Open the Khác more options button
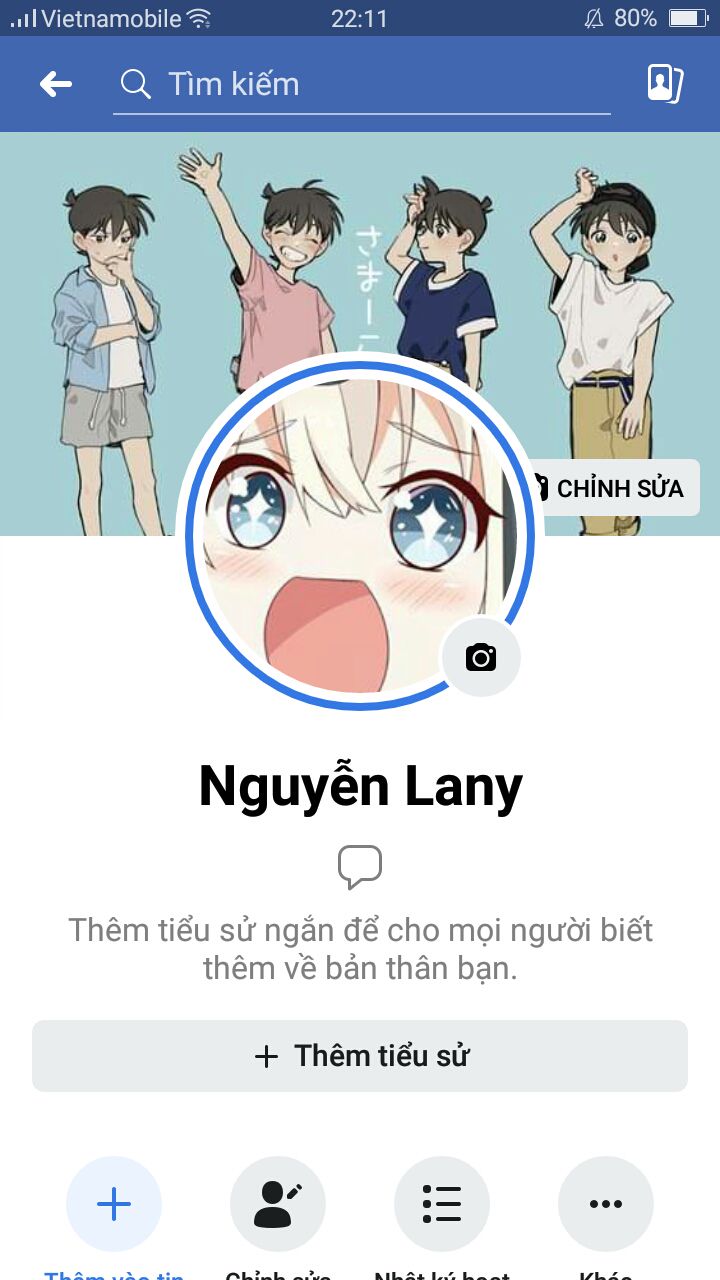The image size is (720, 1280). click(x=606, y=1204)
